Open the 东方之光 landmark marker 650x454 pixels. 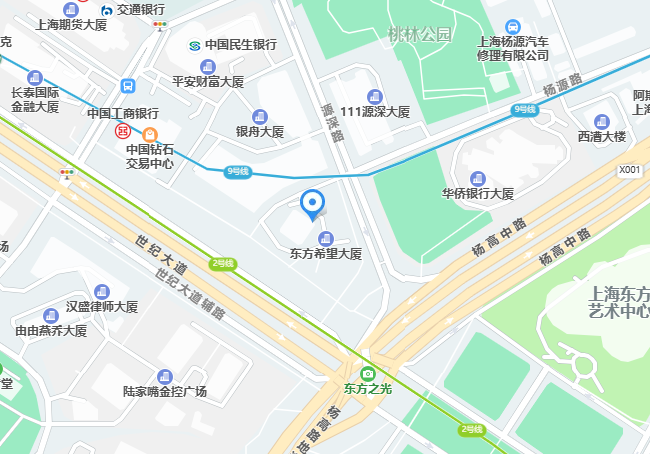point(367,373)
